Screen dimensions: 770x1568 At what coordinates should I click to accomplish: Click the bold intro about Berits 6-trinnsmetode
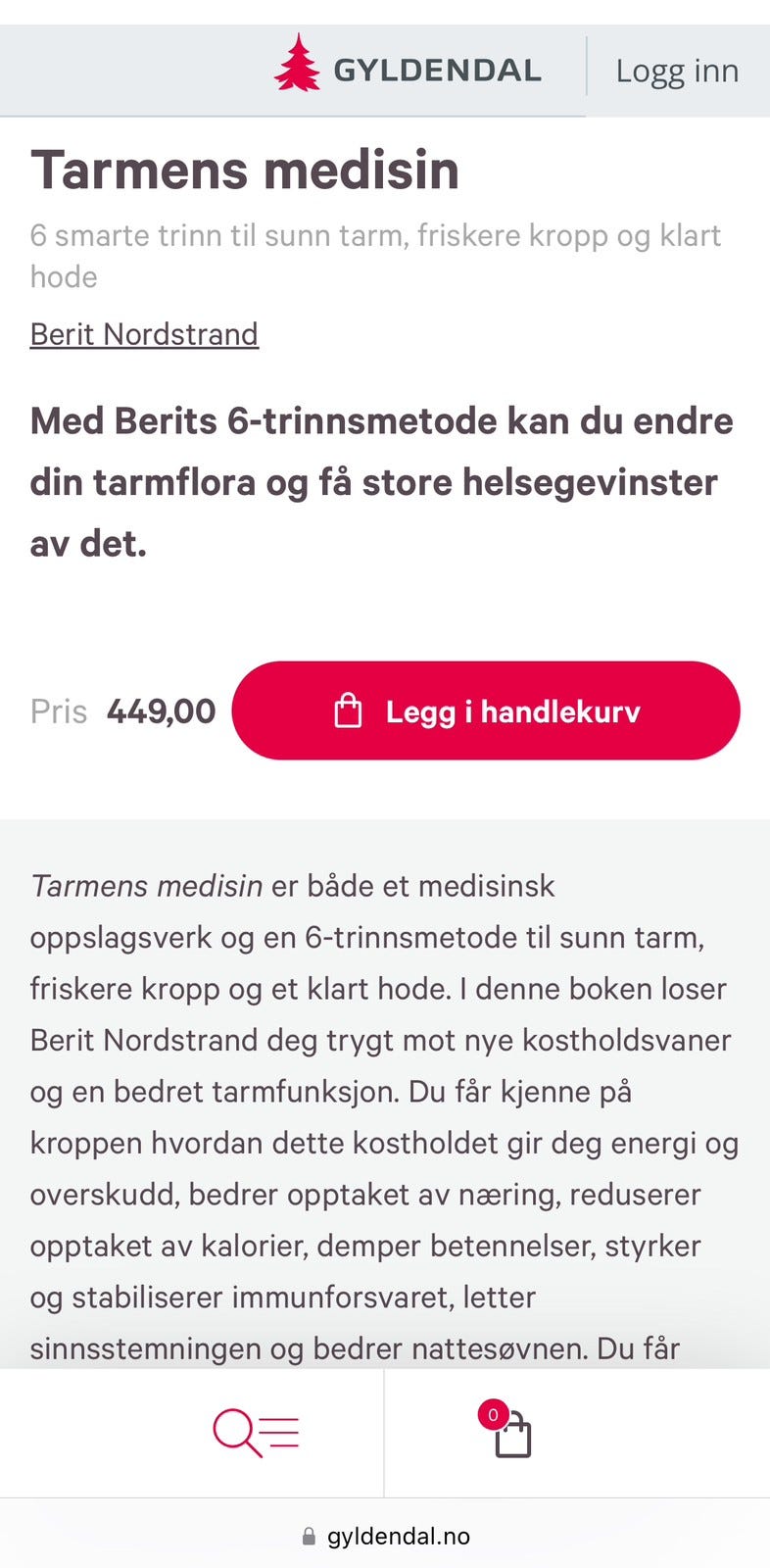click(382, 480)
